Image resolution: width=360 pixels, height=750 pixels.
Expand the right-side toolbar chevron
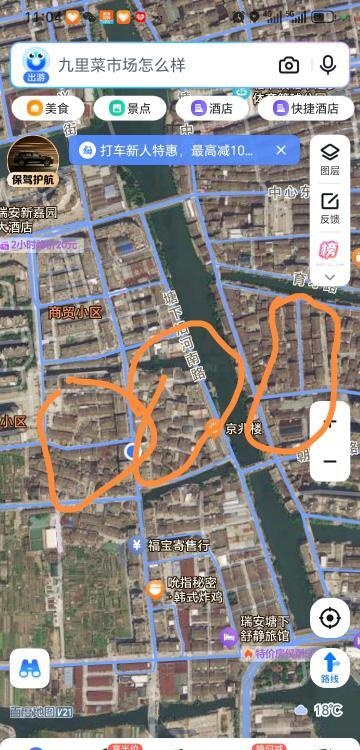pos(330,277)
